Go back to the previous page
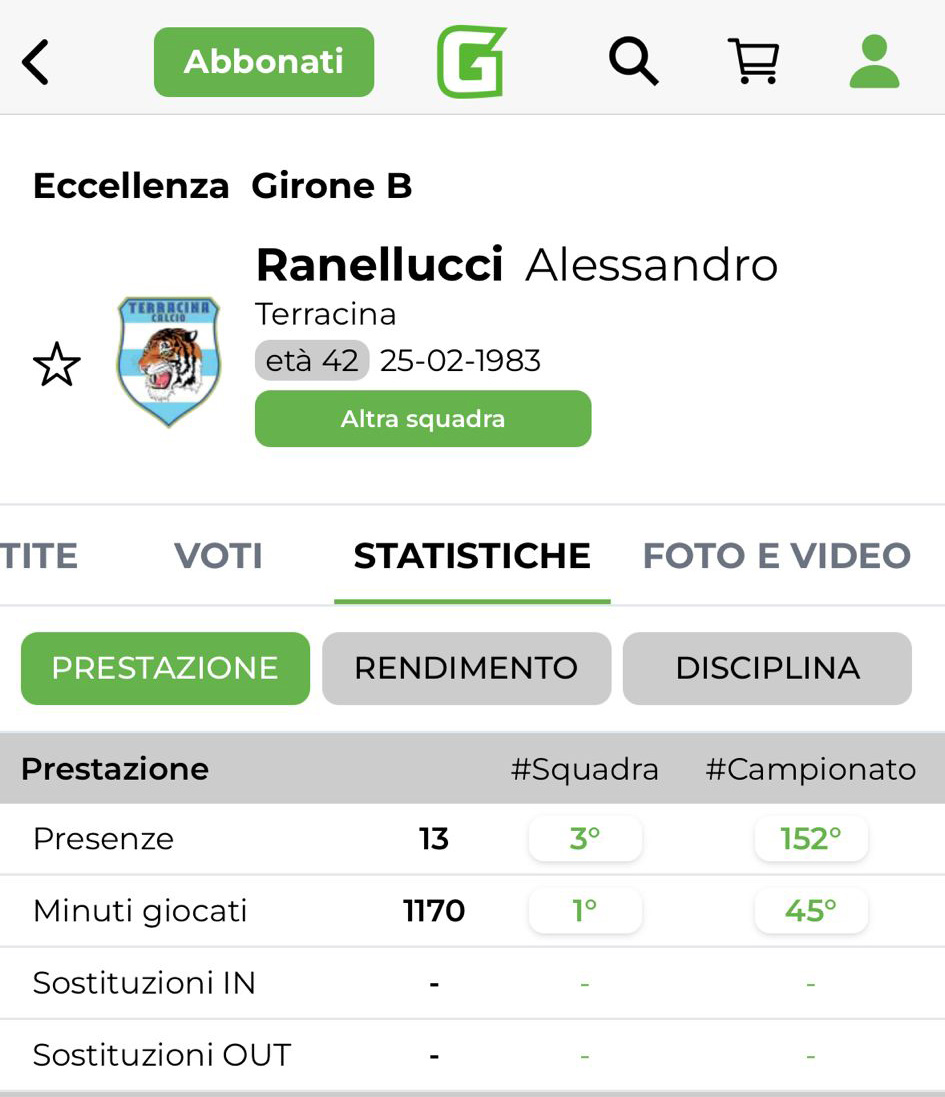 pyautogui.click(x=36, y=62)
